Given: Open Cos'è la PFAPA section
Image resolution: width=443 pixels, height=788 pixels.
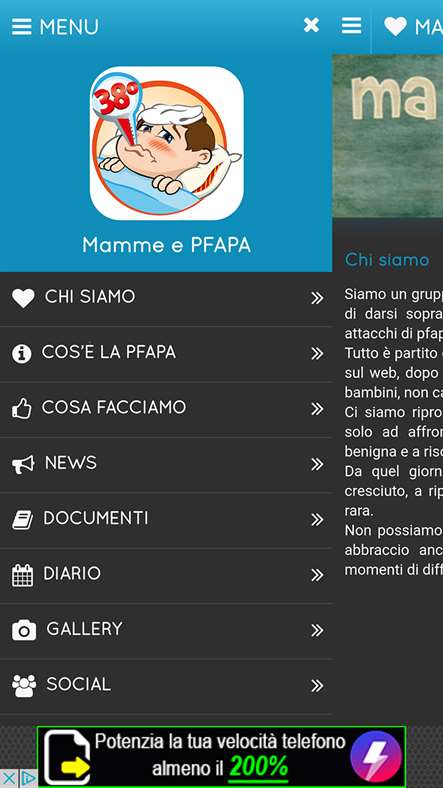Looking at the screenshot, I should (x=166, y=354).
